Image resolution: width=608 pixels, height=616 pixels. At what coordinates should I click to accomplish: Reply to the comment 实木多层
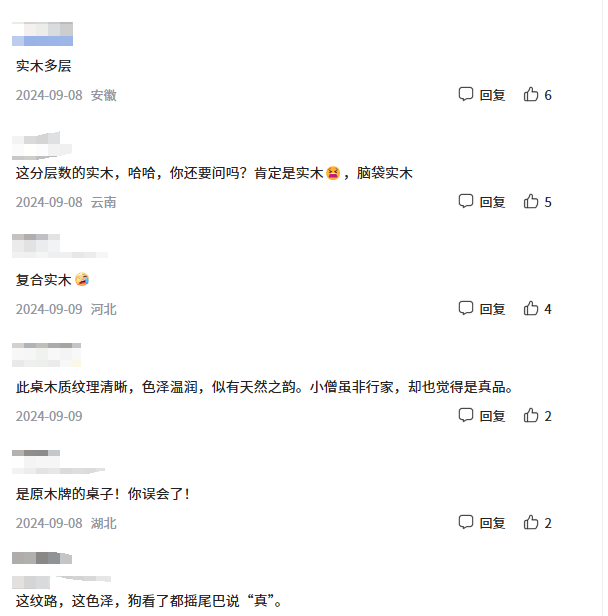482,95
